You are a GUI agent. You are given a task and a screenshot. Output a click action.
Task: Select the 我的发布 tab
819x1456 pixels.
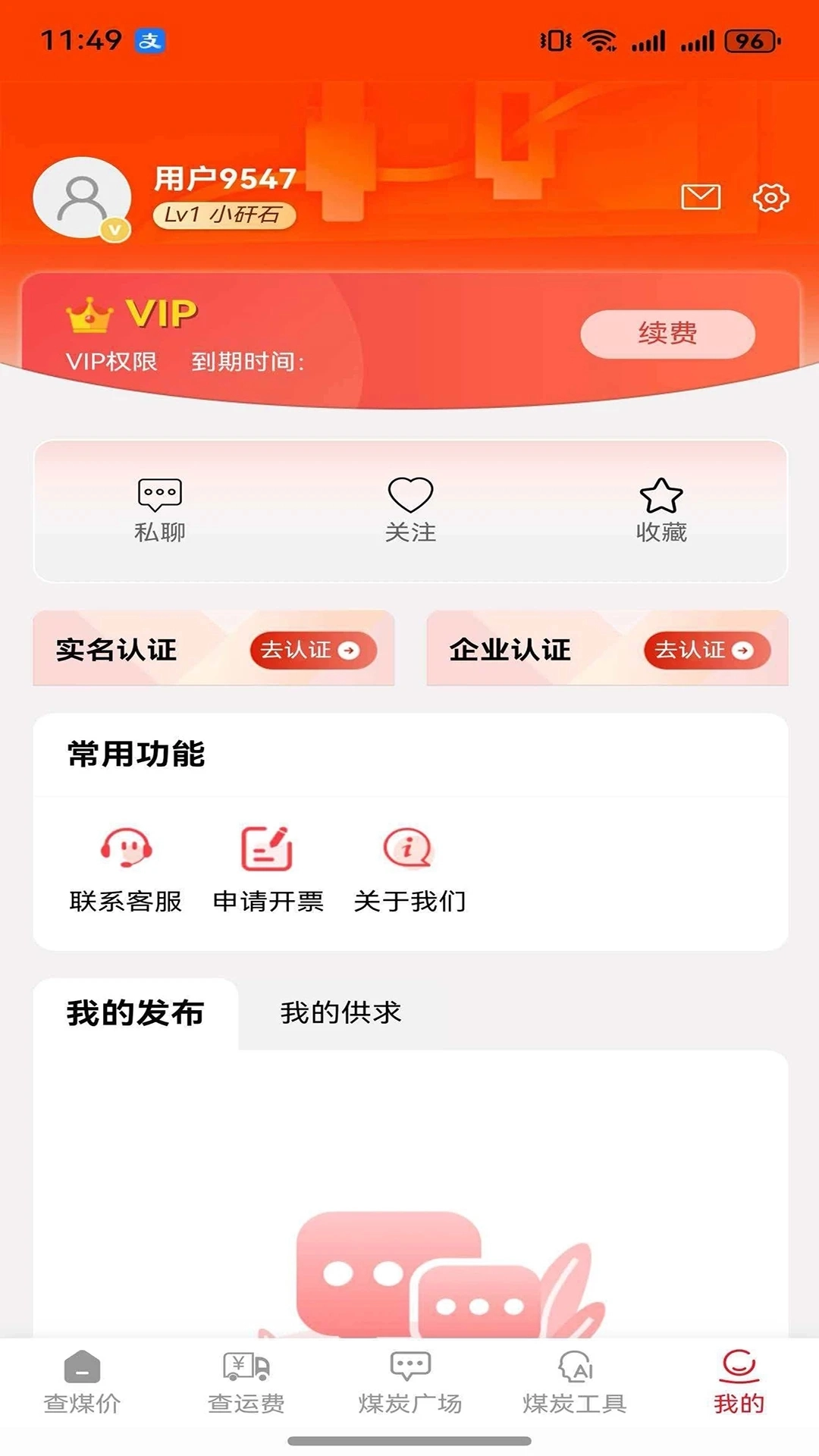coord(135,1012)
